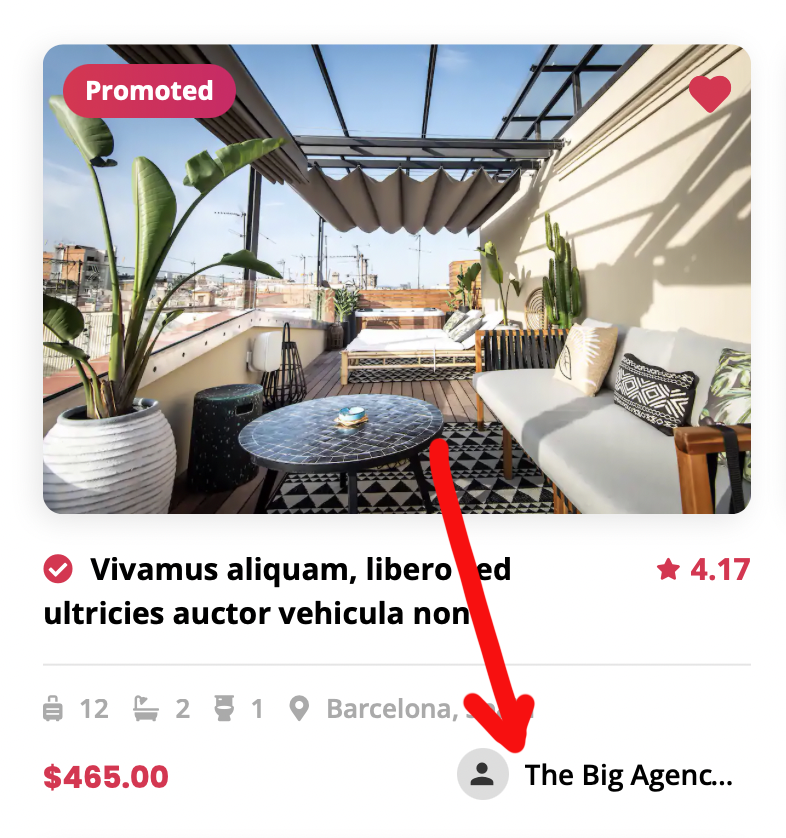The height and width of the screenshot is (838, 786).
Task: Tap the heart icon to unfavorite listing
Action: [x=709, y=94]
